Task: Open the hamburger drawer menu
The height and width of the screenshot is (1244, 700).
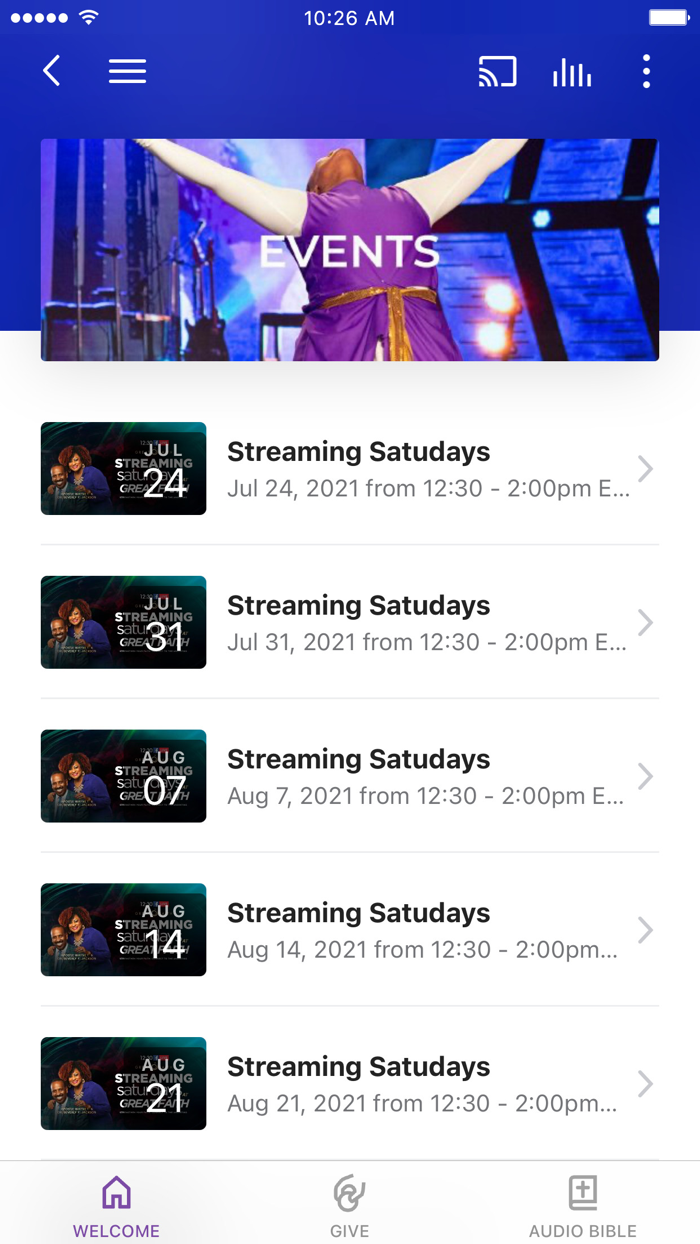Action: tap(127, 71)
